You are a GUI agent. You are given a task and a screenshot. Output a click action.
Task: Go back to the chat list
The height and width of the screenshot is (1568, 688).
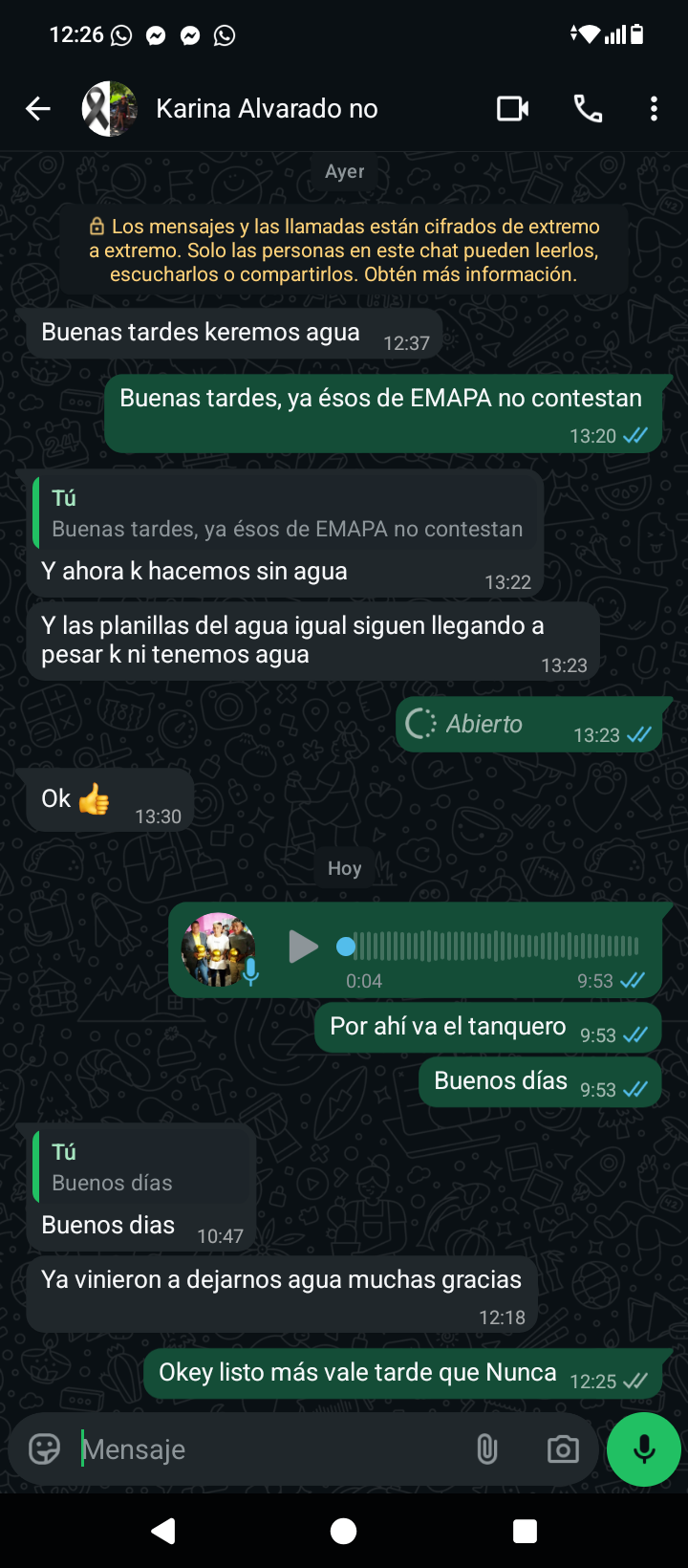(x=38, y=109)
